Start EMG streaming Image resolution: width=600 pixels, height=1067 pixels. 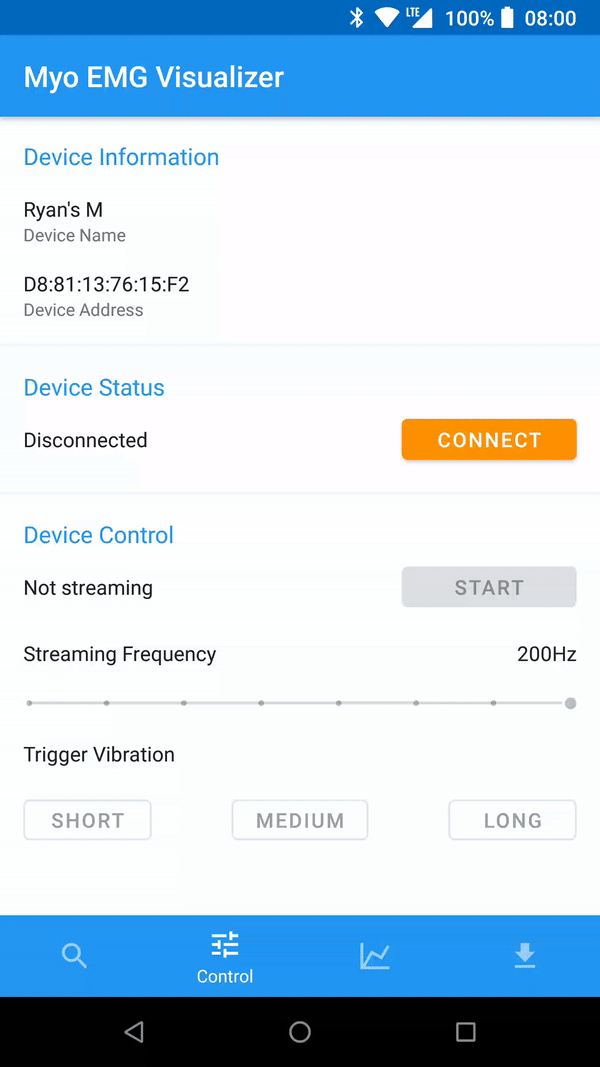tap(489, 588)
